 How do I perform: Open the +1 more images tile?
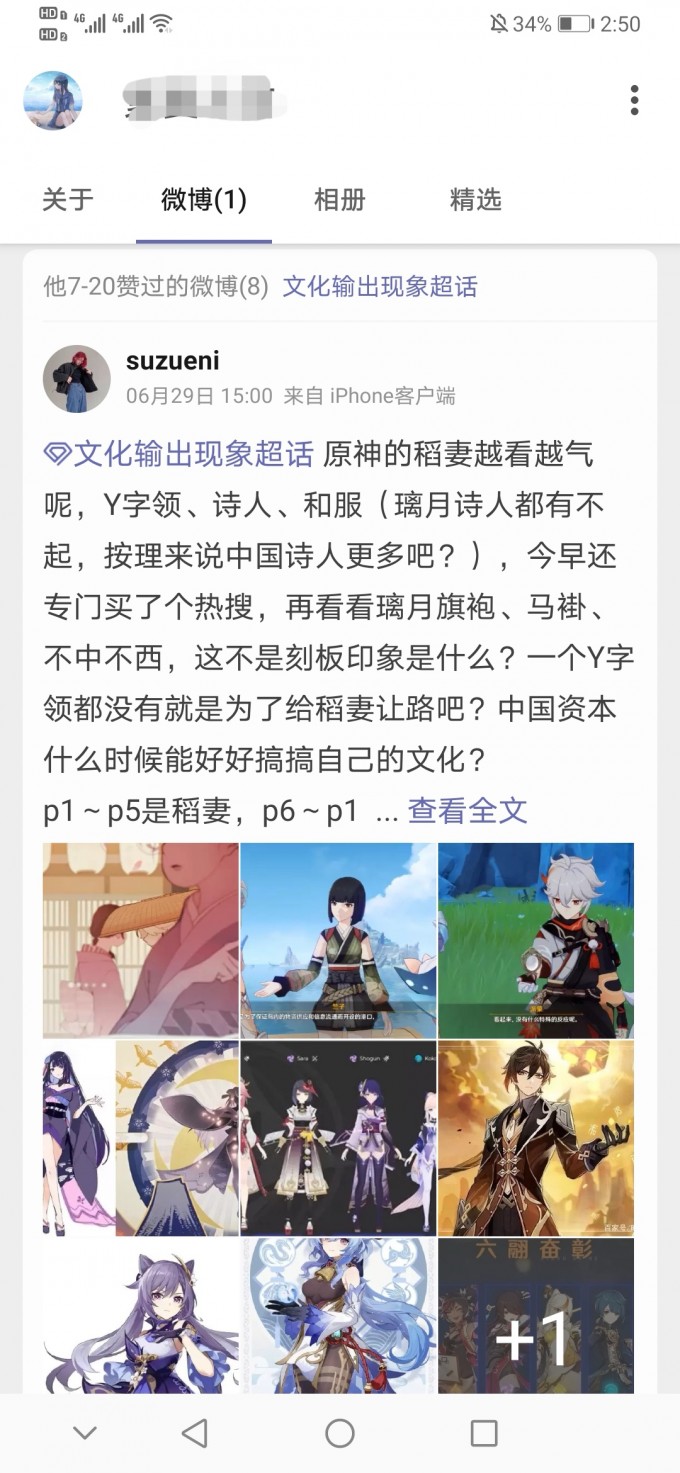tap(536, 1315)
